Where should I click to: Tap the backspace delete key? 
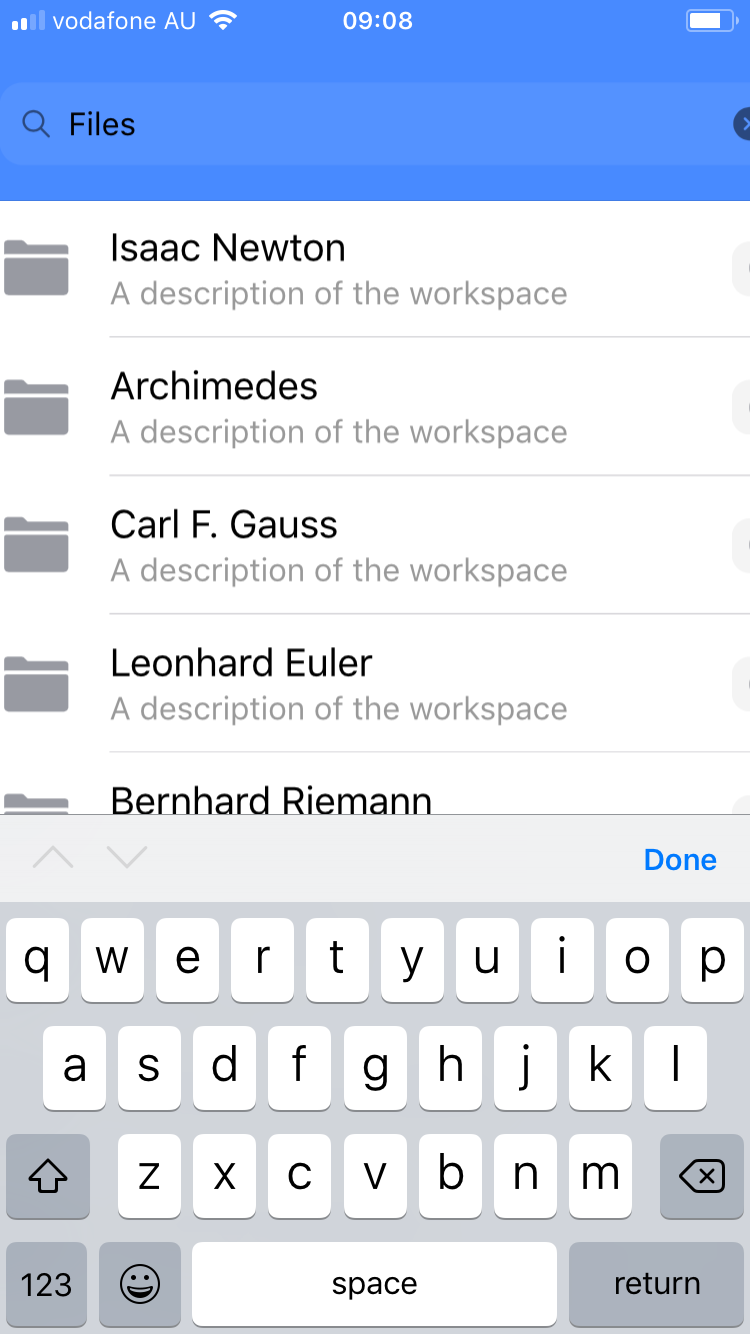click(701, 1176)
